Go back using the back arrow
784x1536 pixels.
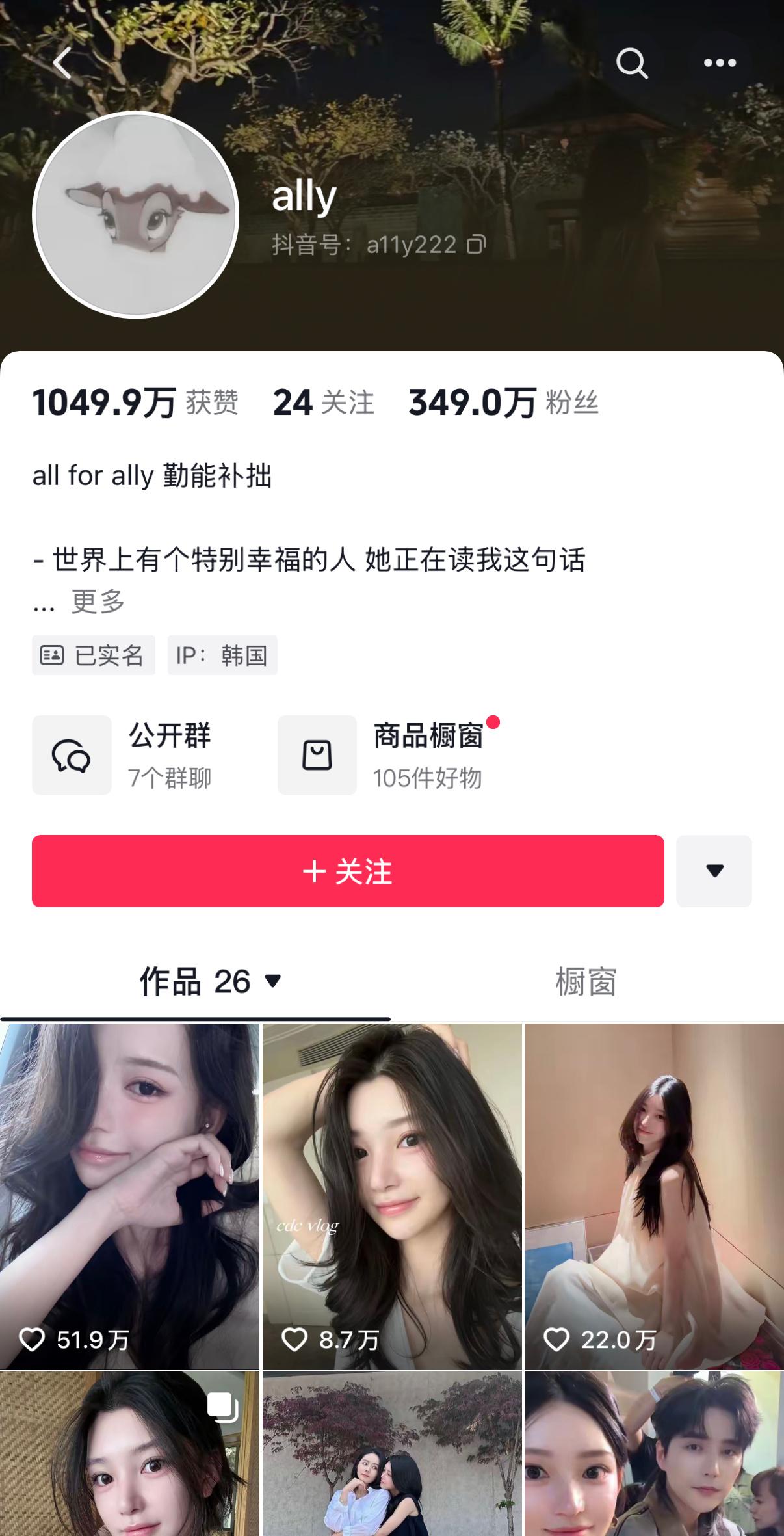(62, 64)
